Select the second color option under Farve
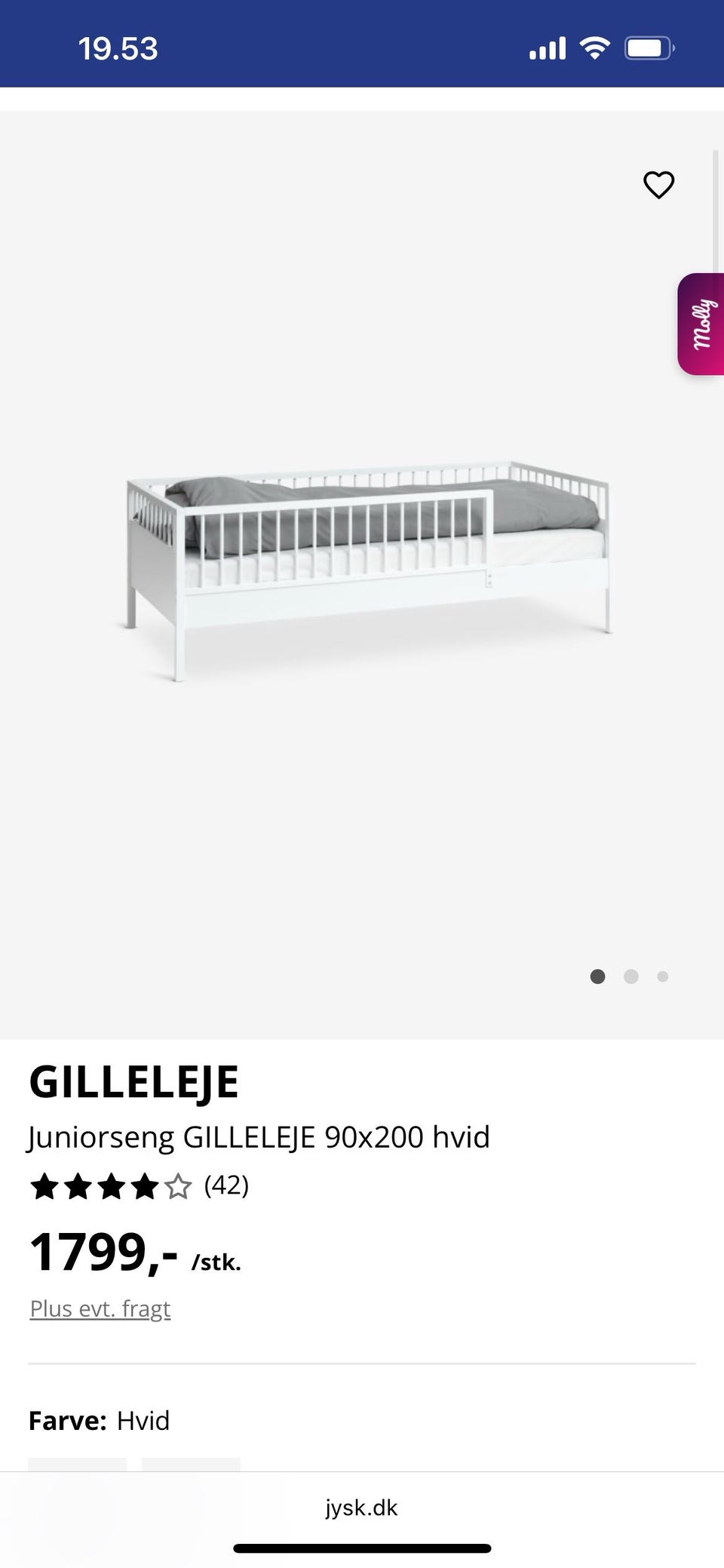This screenshot has height=1568, width=724. [191, 1464]
